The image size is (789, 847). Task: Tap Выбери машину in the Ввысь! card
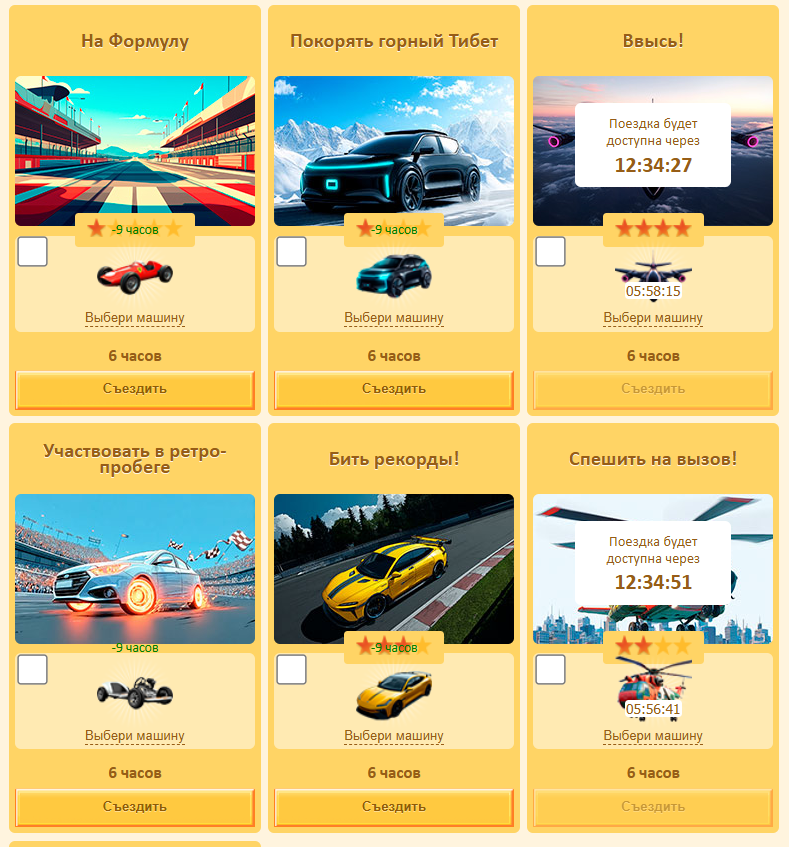click(x=653, y=318)
